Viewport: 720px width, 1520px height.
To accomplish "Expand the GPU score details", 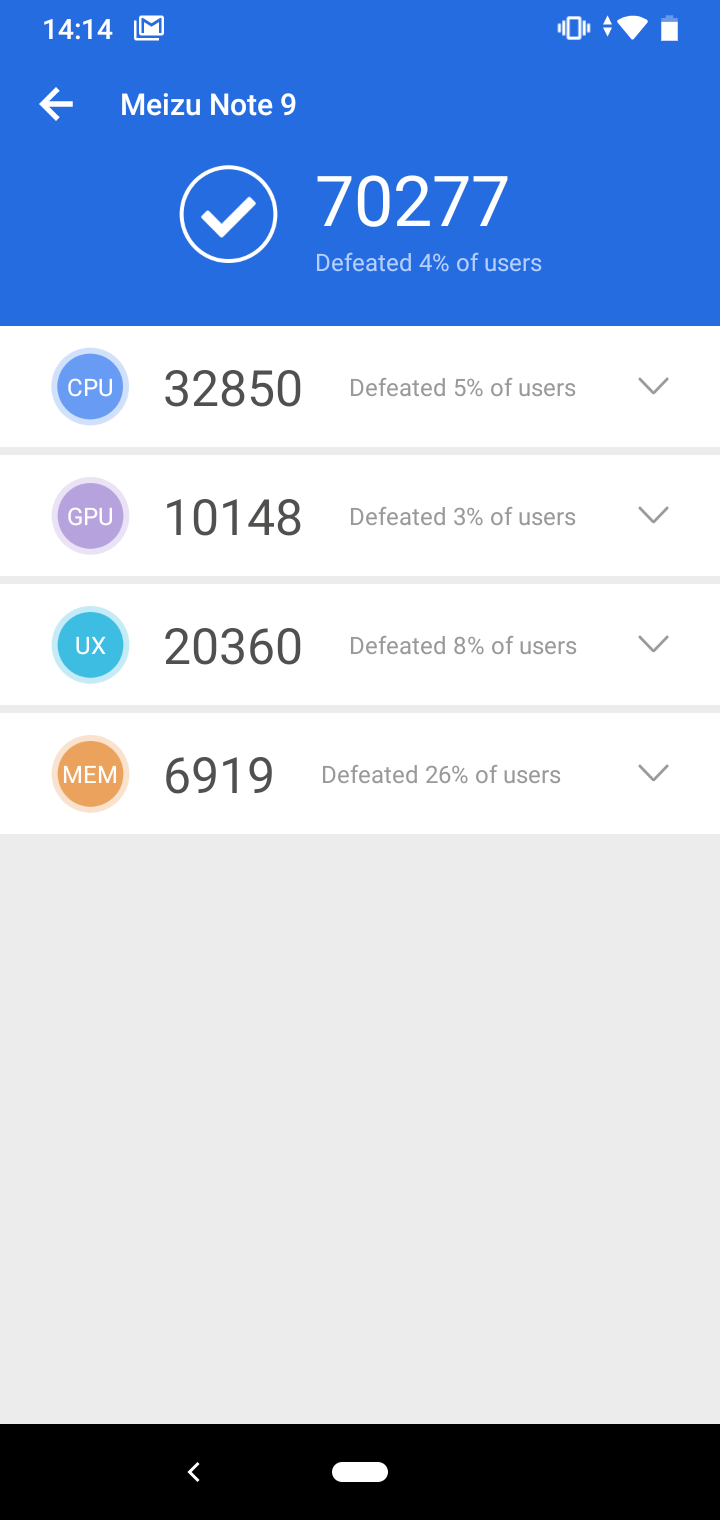I will coord(653,515).
